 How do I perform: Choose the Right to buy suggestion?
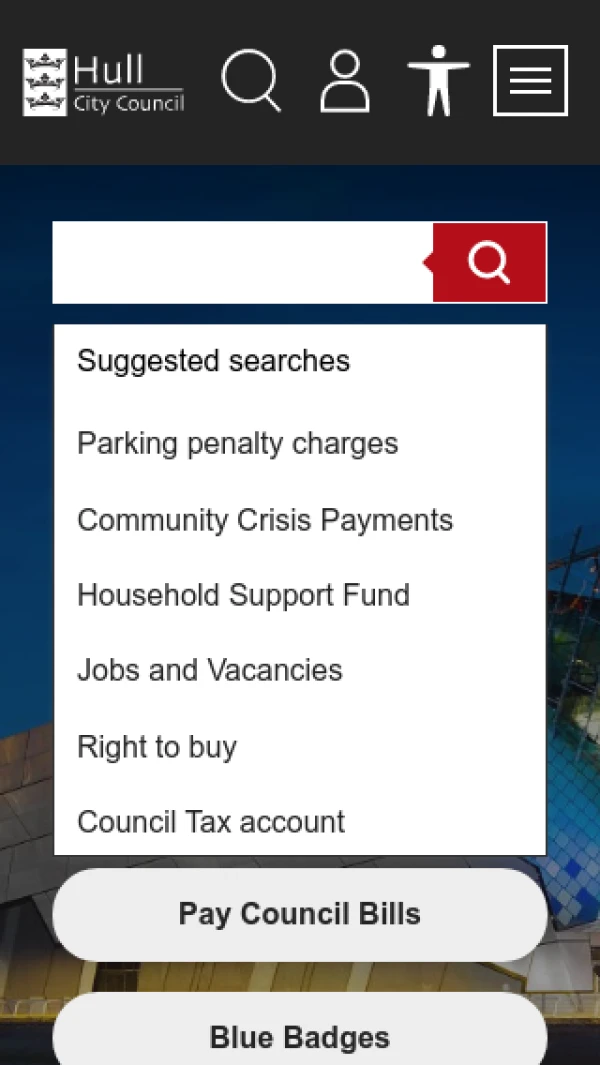pos(157,747)
